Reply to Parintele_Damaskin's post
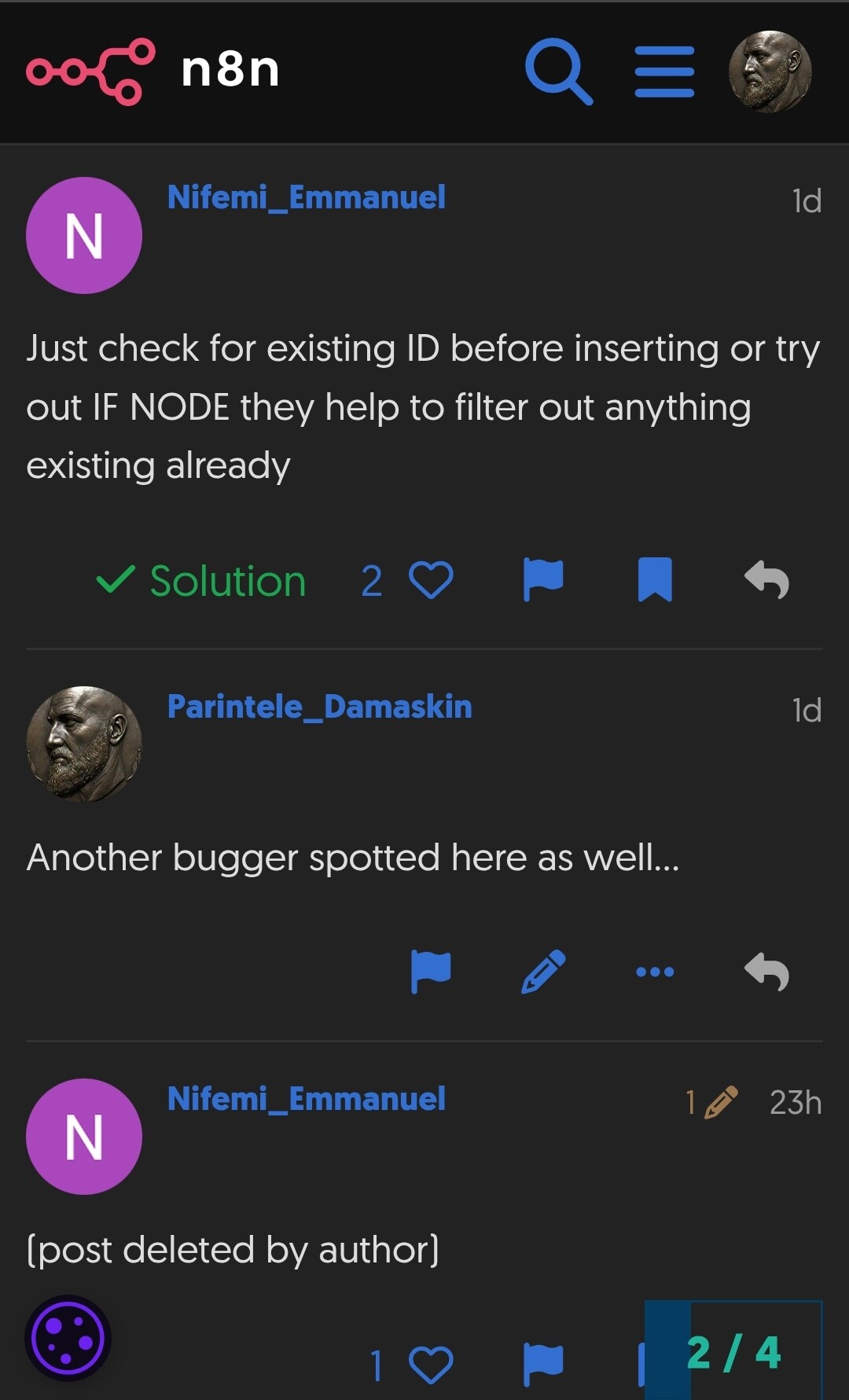 tap(766, 972)
